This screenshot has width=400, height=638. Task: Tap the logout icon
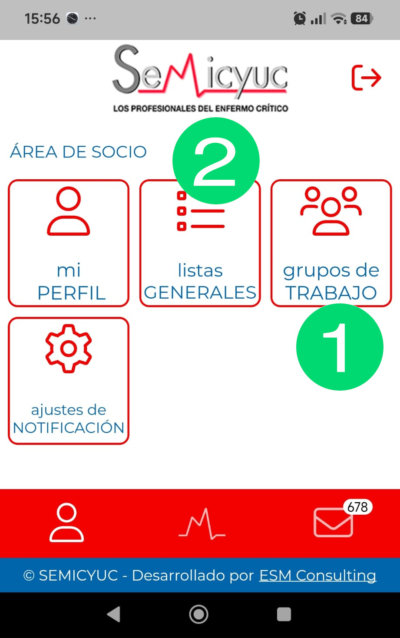click(x=366, y=77)
